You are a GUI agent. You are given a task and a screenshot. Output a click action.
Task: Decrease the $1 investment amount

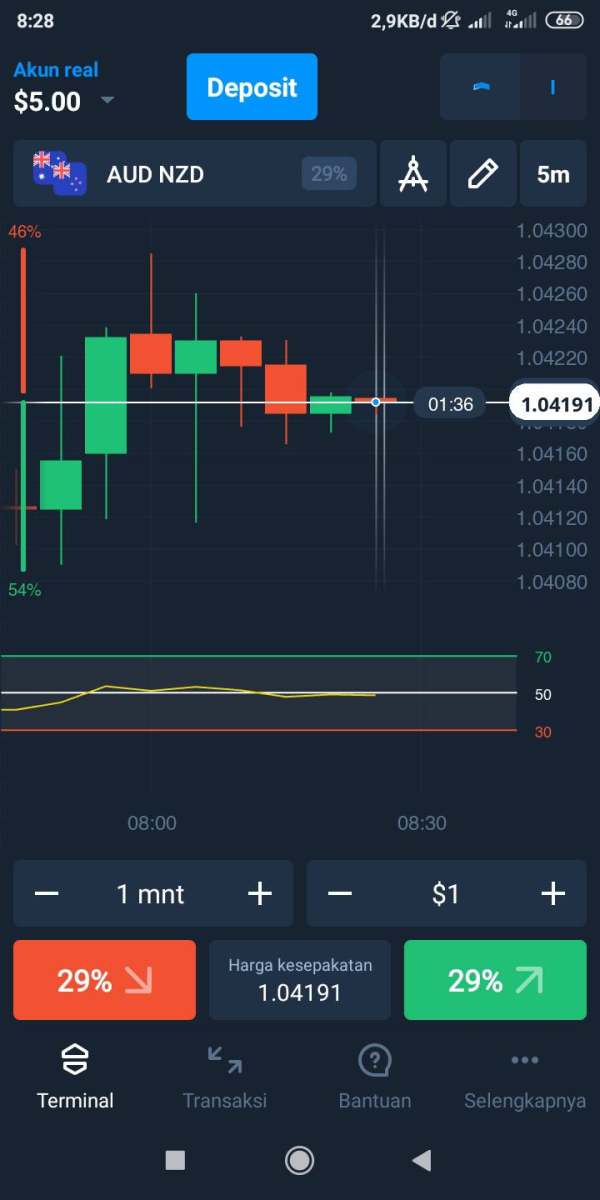point(340,893)
